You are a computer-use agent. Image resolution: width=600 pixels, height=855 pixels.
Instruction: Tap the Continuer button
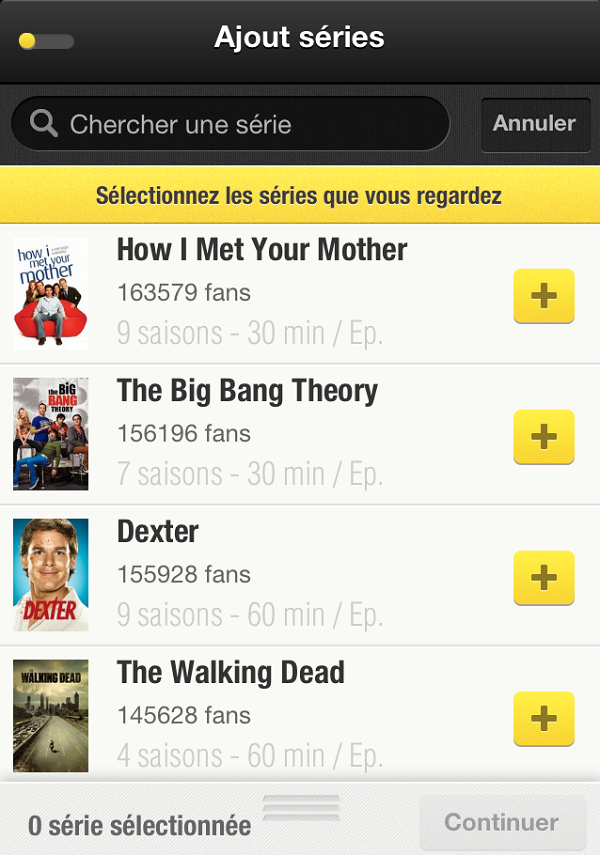[x=502, y=823]
